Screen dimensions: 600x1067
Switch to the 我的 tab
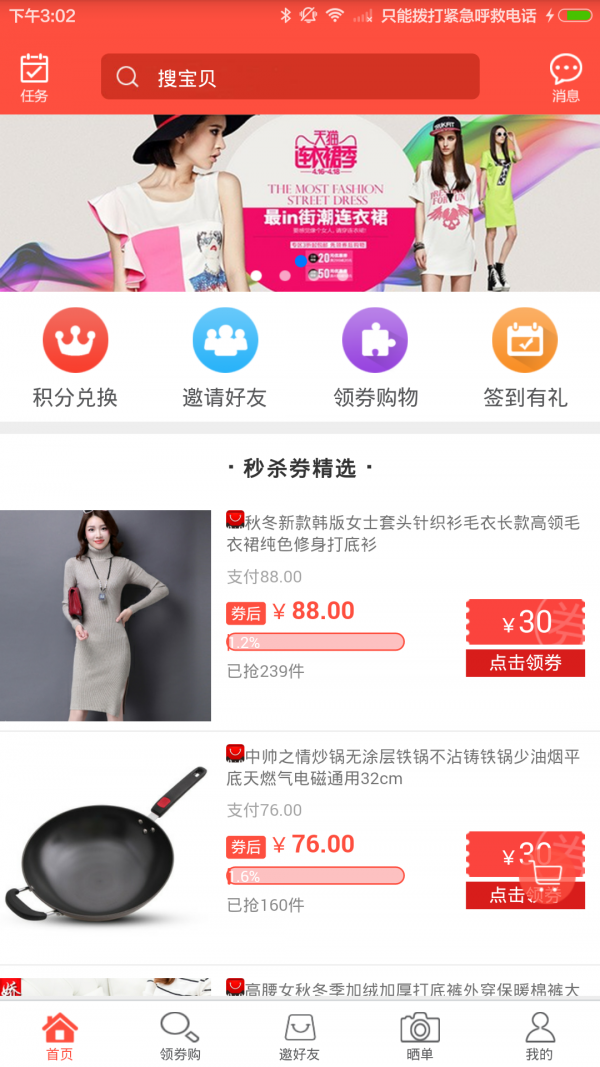point(539,1035)
